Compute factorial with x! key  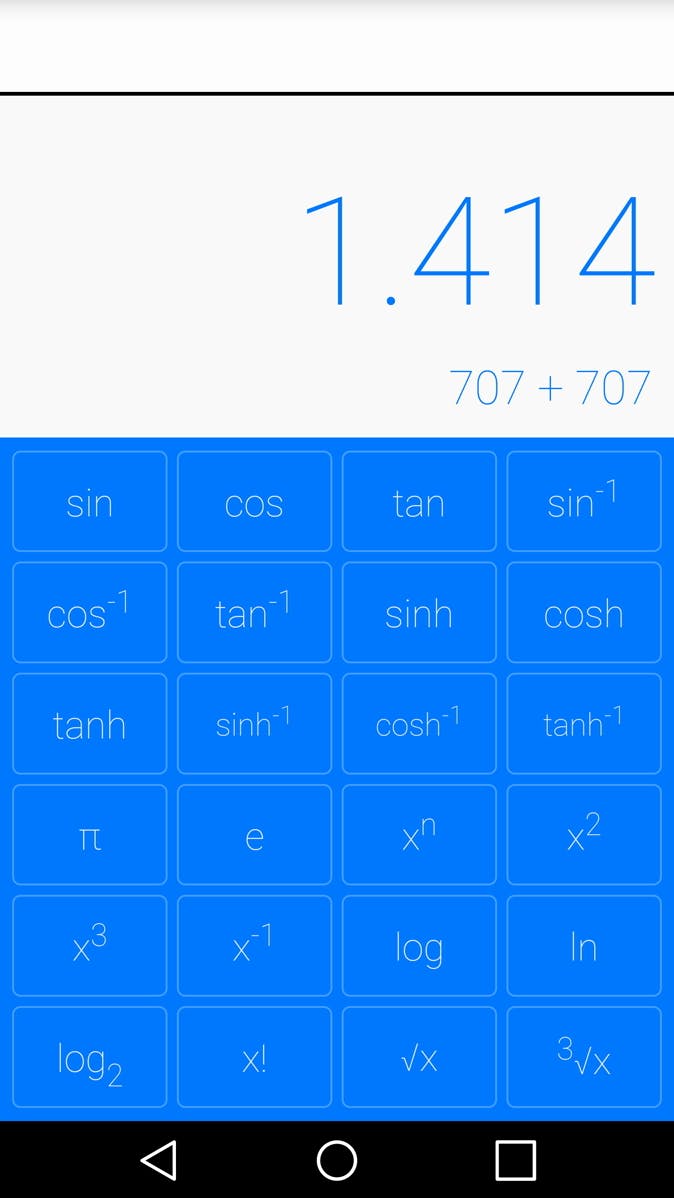254,1056
